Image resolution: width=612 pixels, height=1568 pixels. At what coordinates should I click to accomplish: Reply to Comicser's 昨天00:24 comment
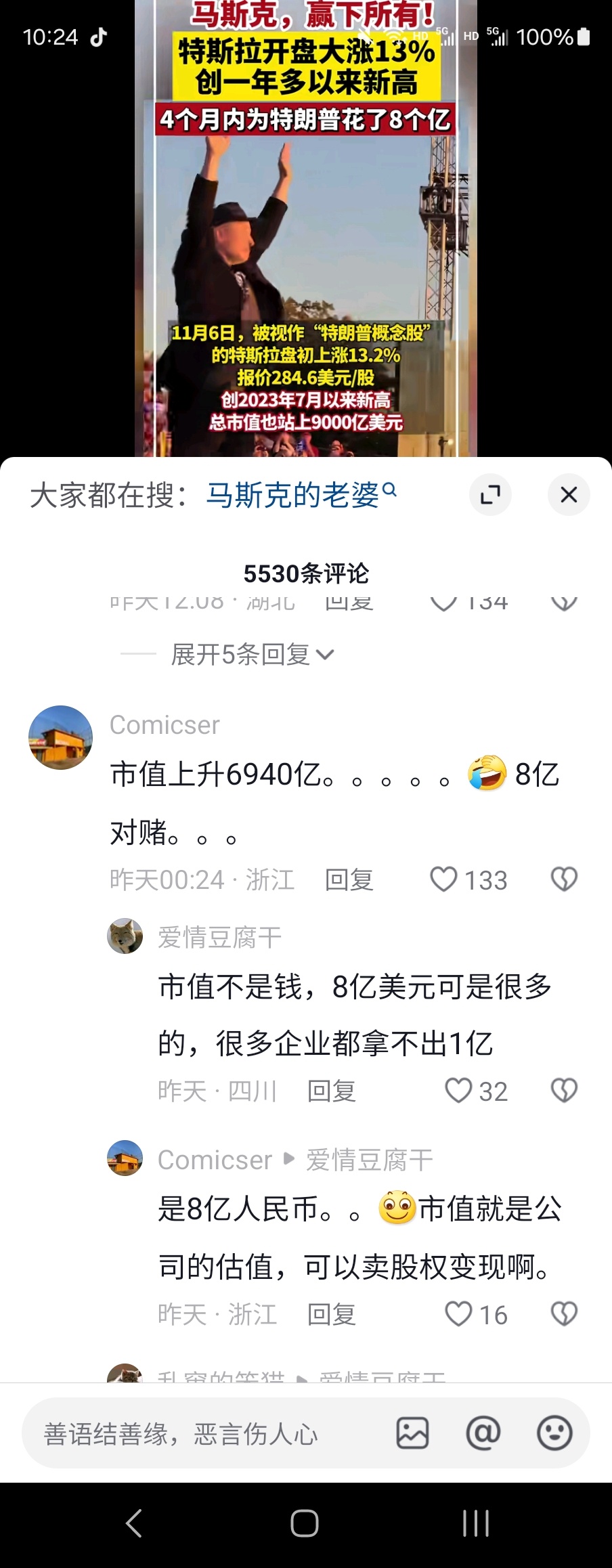[x=349, y=880]
